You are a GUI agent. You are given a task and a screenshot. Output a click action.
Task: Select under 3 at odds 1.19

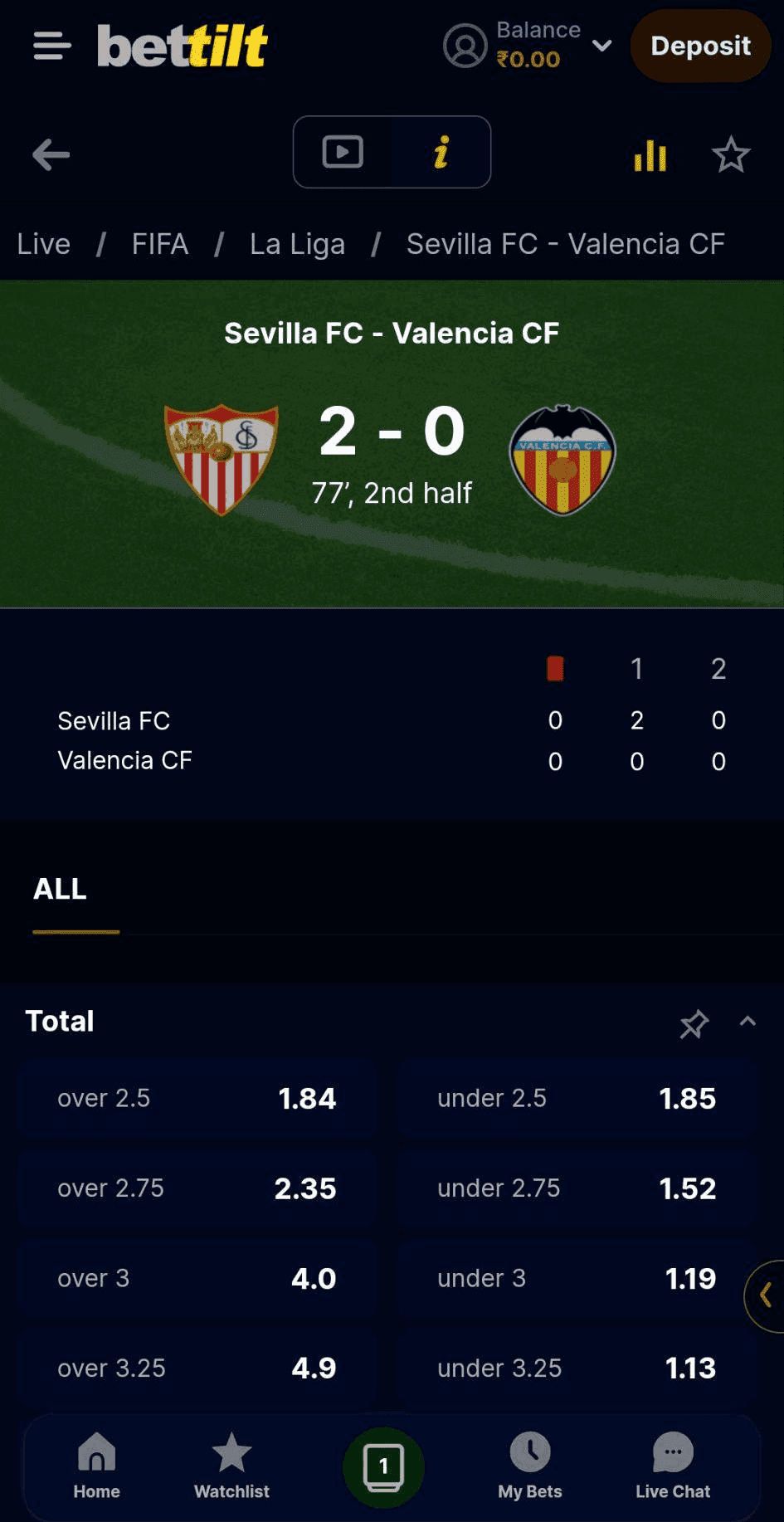[x=575, y=1278]
